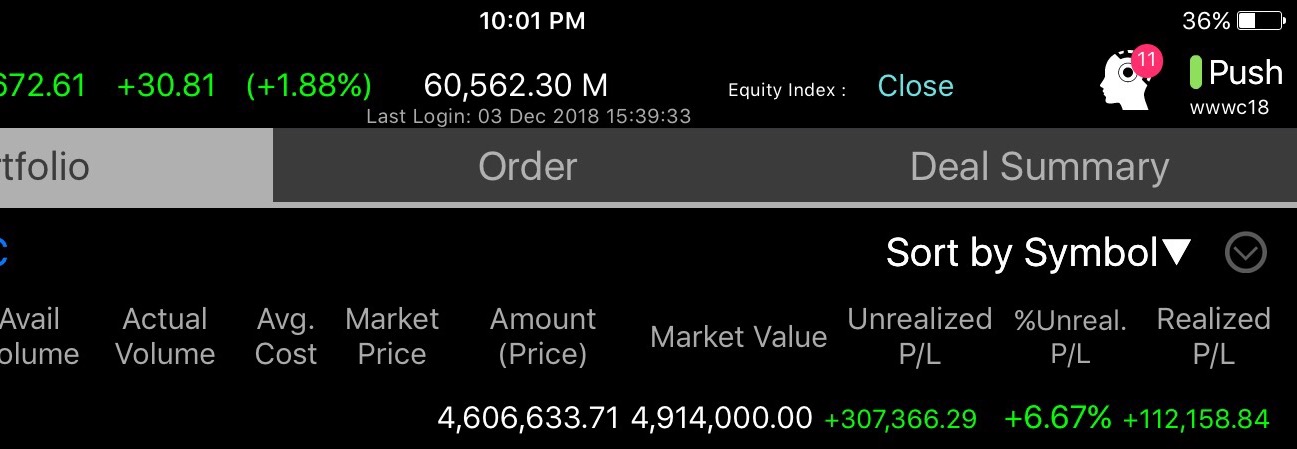Open the head icon with 11 notifications
This screenshot has width=1297, height=449.
tap(1127, 78)
